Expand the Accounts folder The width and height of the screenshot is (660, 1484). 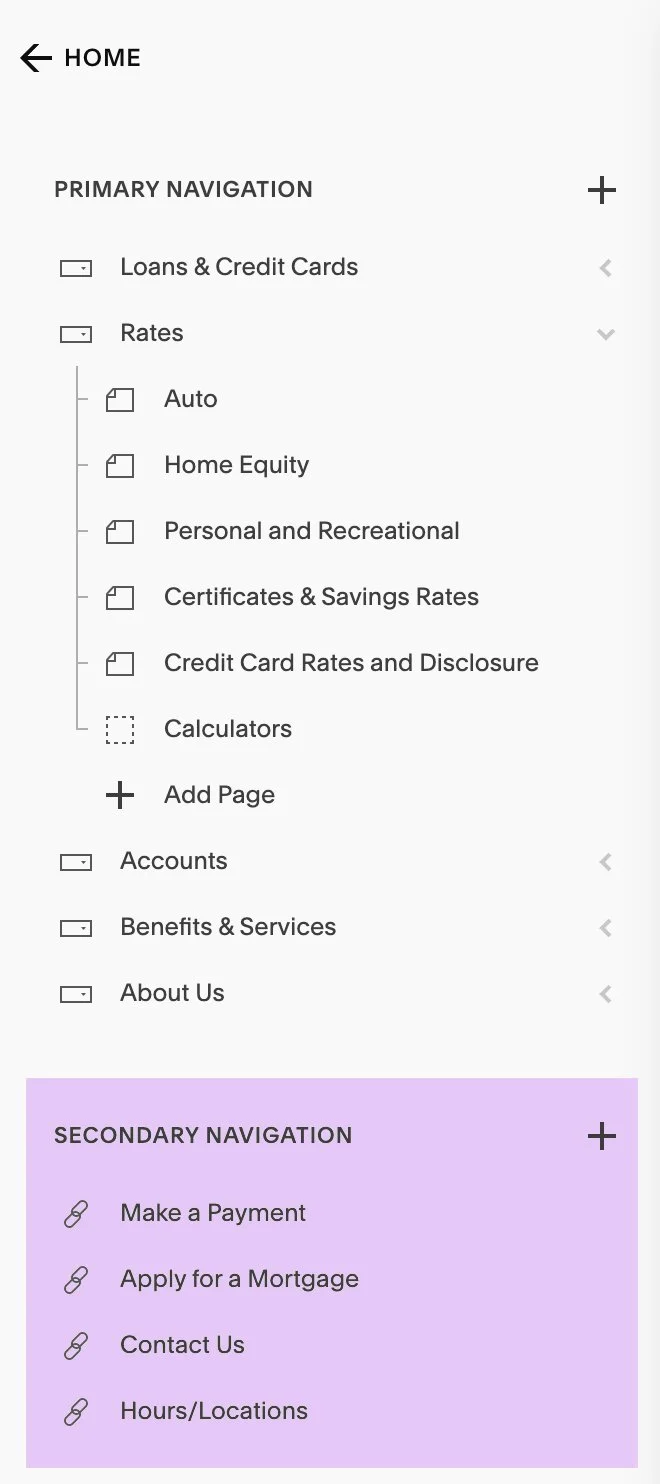[605, 862]
